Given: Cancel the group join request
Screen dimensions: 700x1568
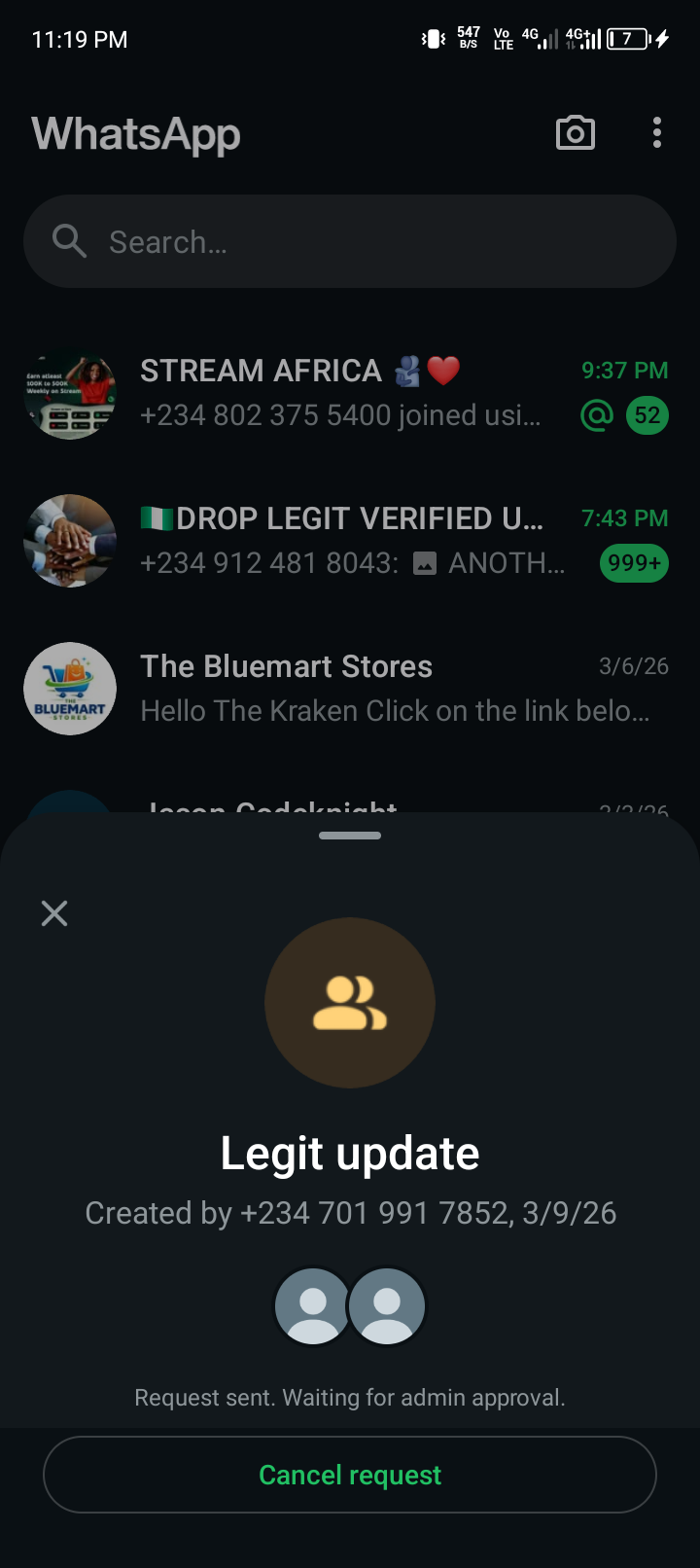Looking at the screenshot, I should [350, 1475].
